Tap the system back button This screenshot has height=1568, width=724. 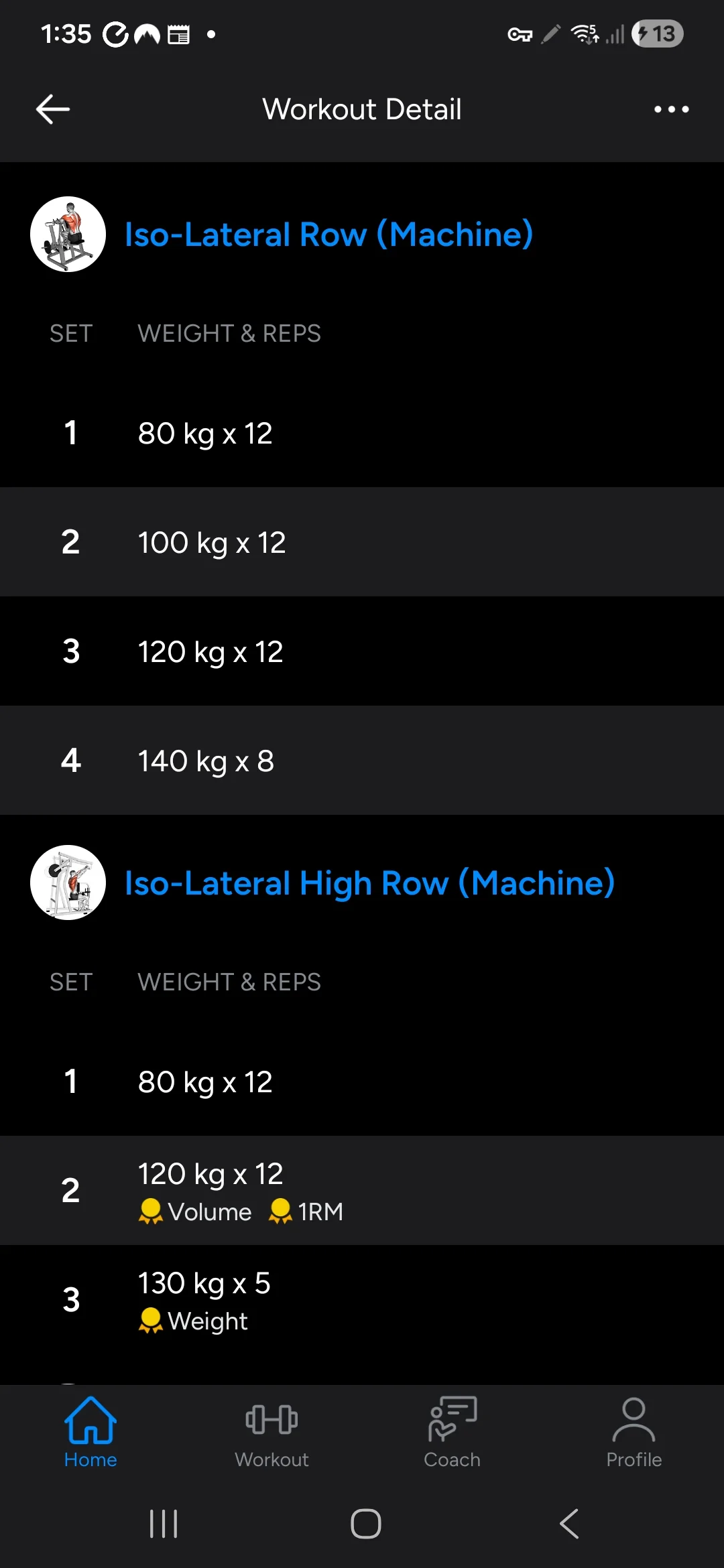(x=568, y=1524)
